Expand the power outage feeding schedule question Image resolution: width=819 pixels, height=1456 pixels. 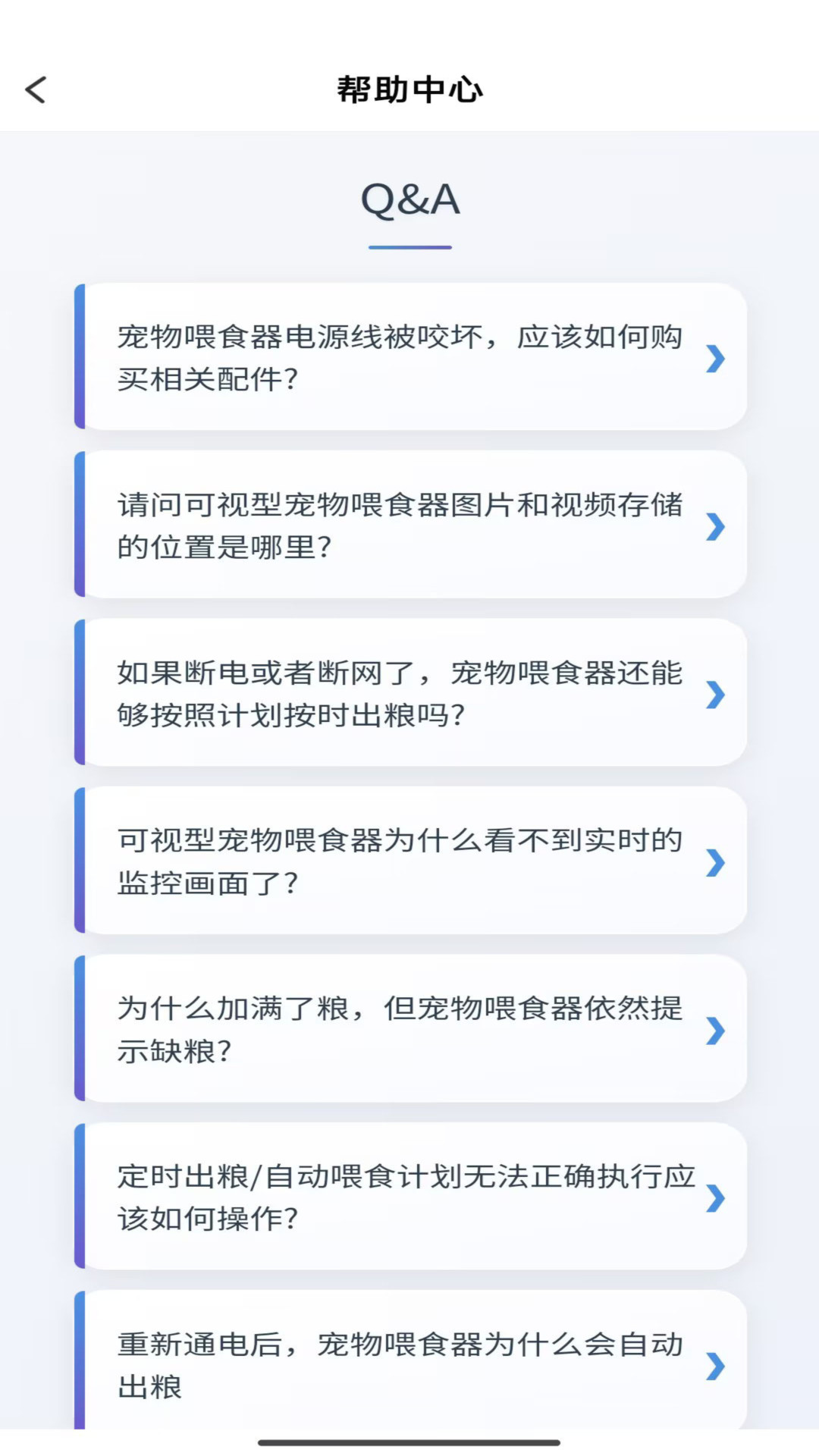click(x=409, y=694)
